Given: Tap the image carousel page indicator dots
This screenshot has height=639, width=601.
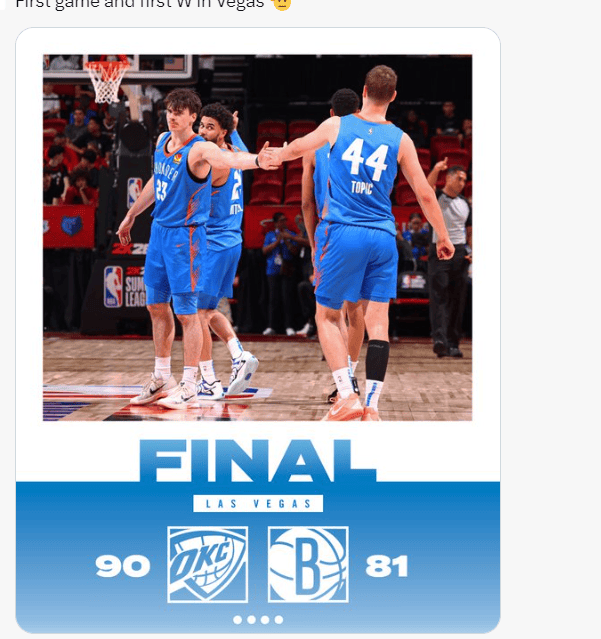Looking at the screenshot, I should pos(258,619).
